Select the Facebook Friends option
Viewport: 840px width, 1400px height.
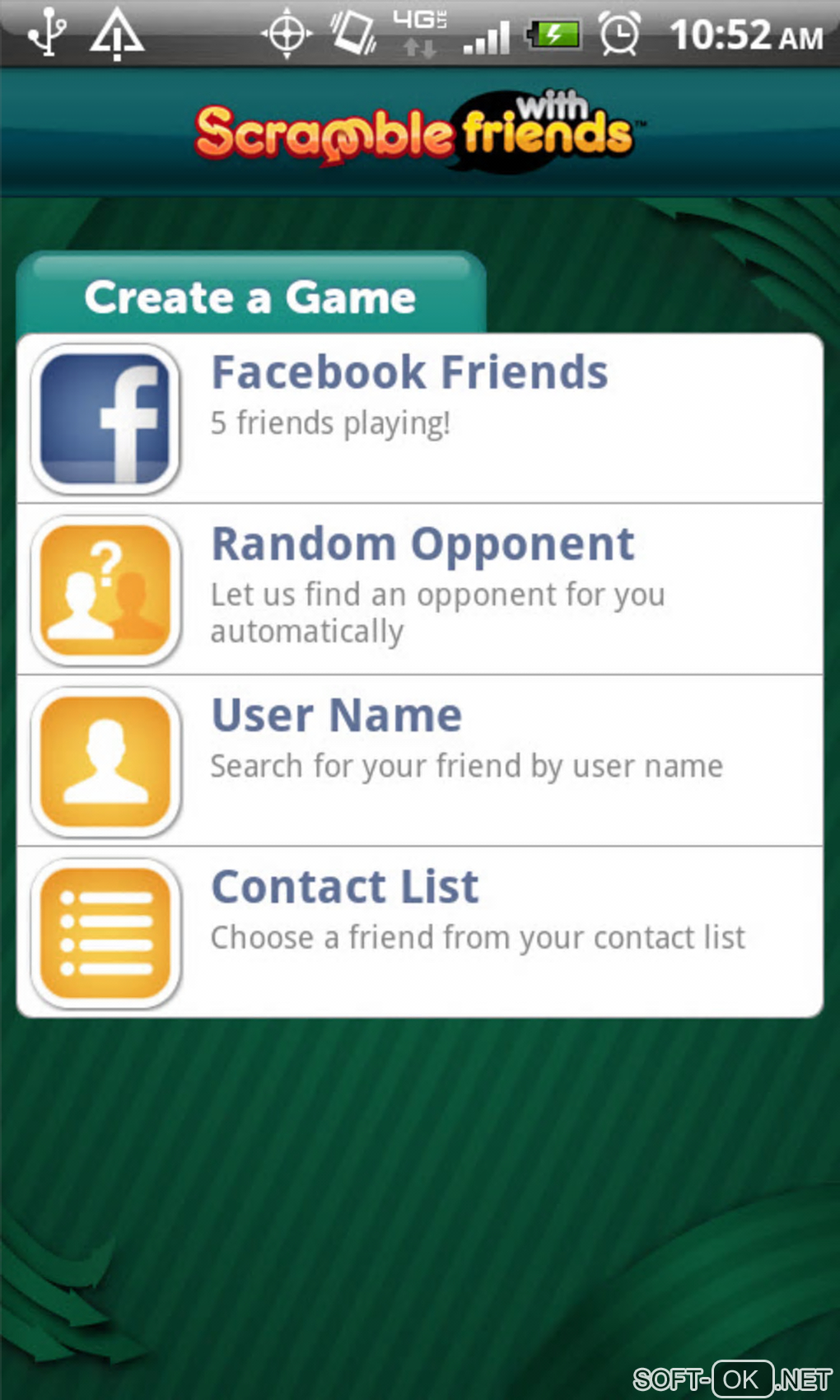[420, 418]
